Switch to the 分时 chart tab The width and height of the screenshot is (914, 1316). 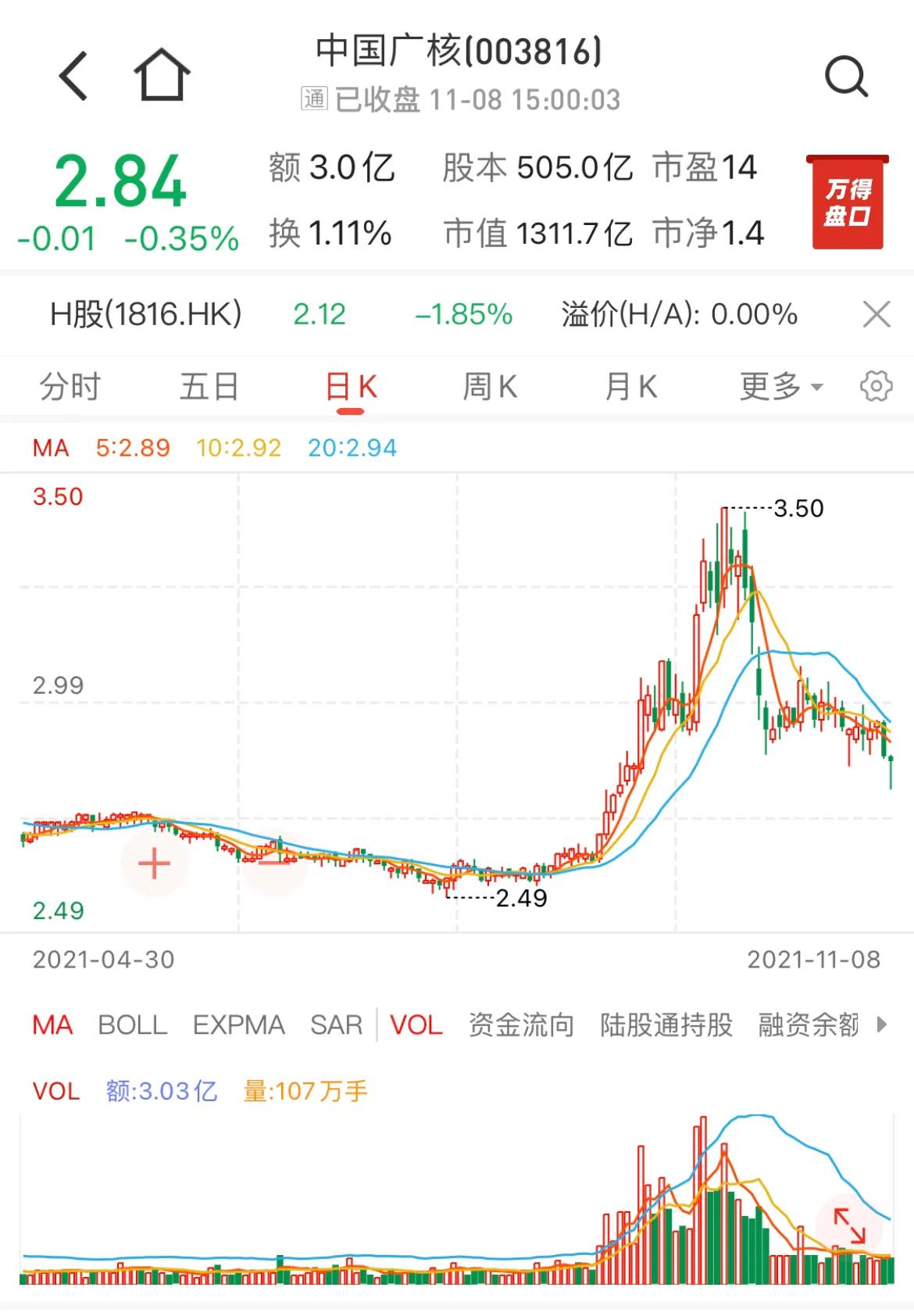[70, 387]
